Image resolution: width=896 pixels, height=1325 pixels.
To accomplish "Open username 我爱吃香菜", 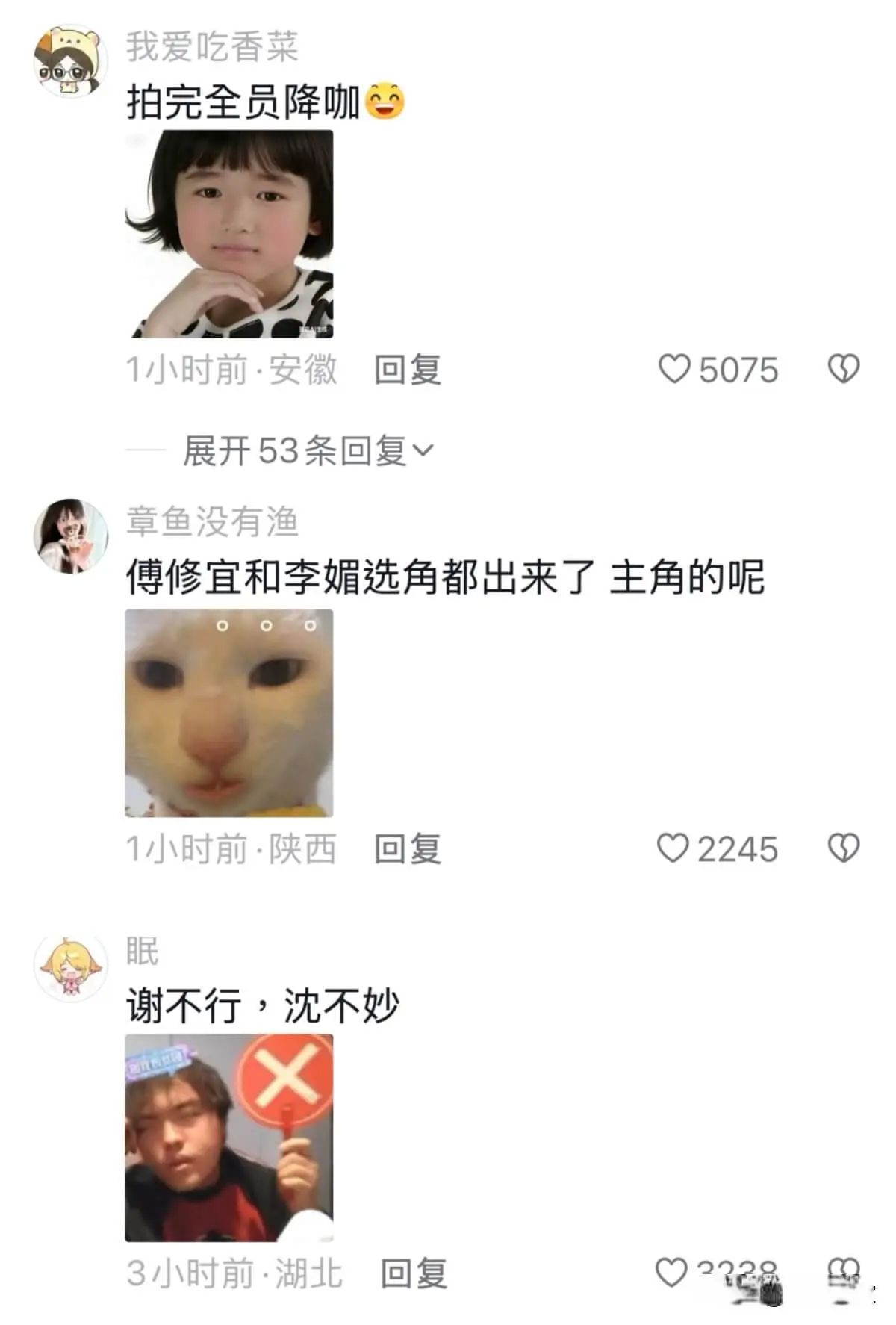I will (212, 46).
